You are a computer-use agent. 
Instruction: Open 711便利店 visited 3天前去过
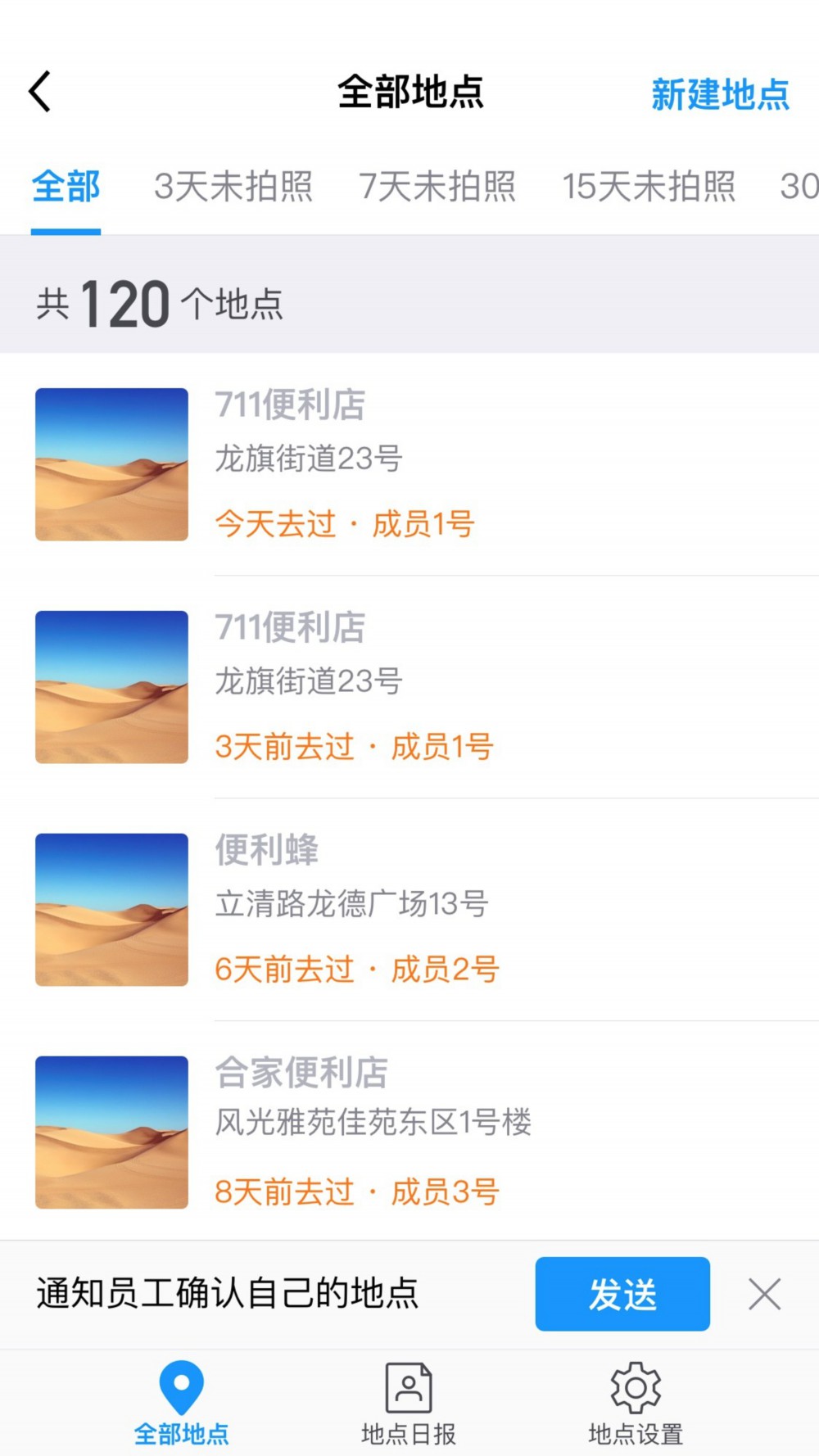coord(409,687)
